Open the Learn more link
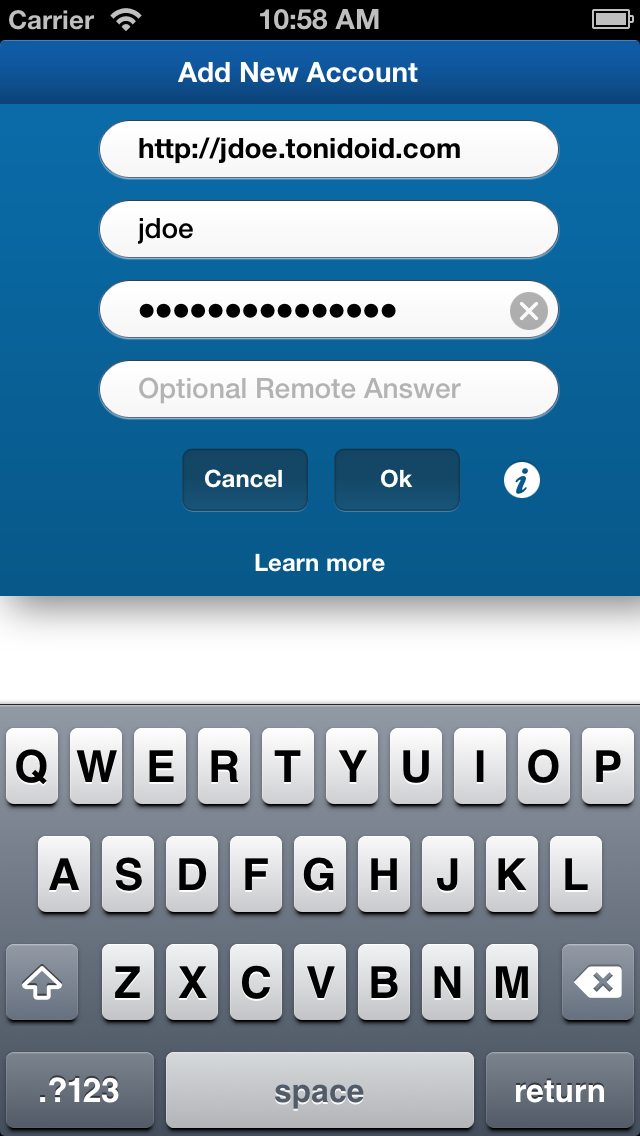The height and width of the screenshot is (1136, 640). pyautogui.click(x=320, y=563)
